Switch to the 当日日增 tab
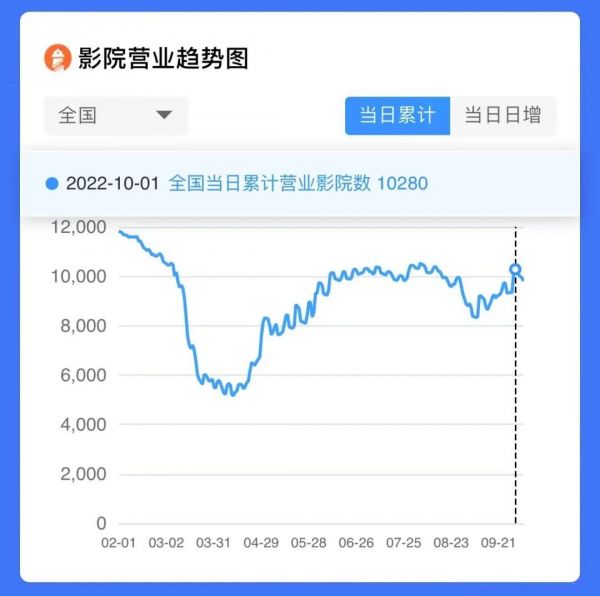The width and height of the screenshot is (600, 596). coord(502,115)
